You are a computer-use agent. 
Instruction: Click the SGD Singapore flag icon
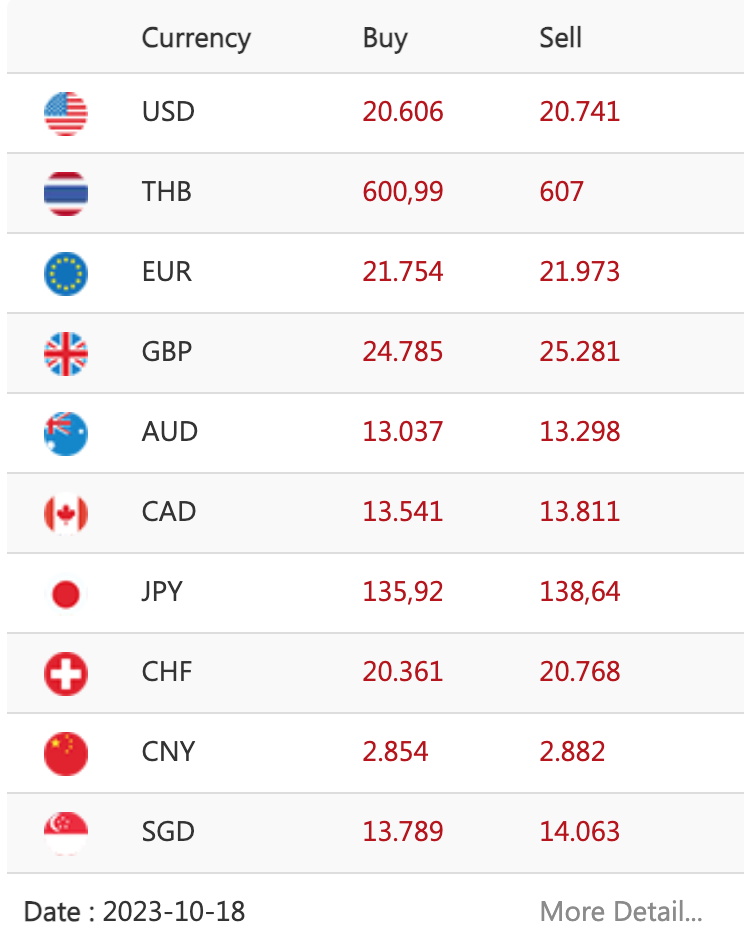[66, 832]
